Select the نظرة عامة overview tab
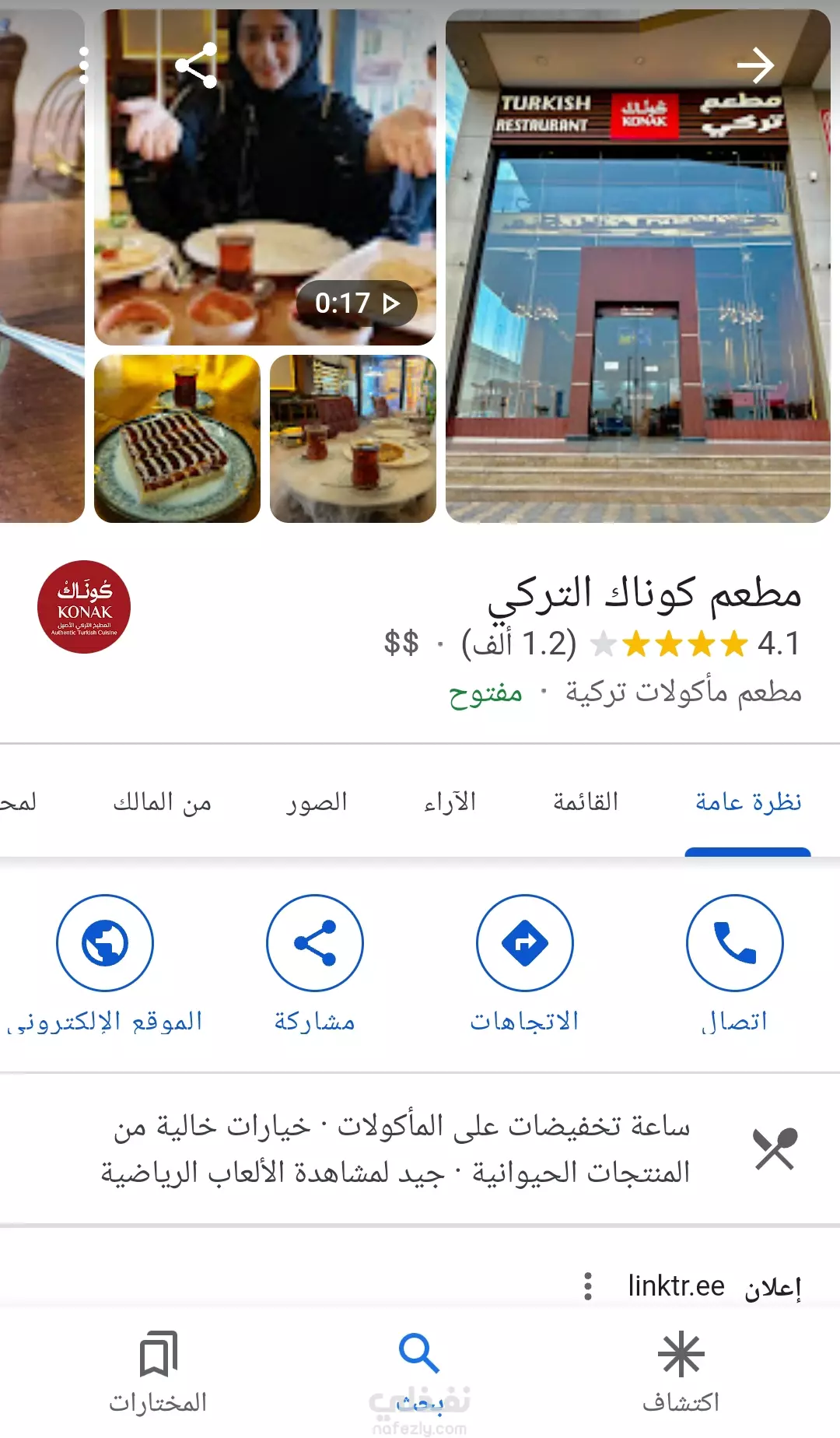840x1438 pixels. click(x=748, y=801)
